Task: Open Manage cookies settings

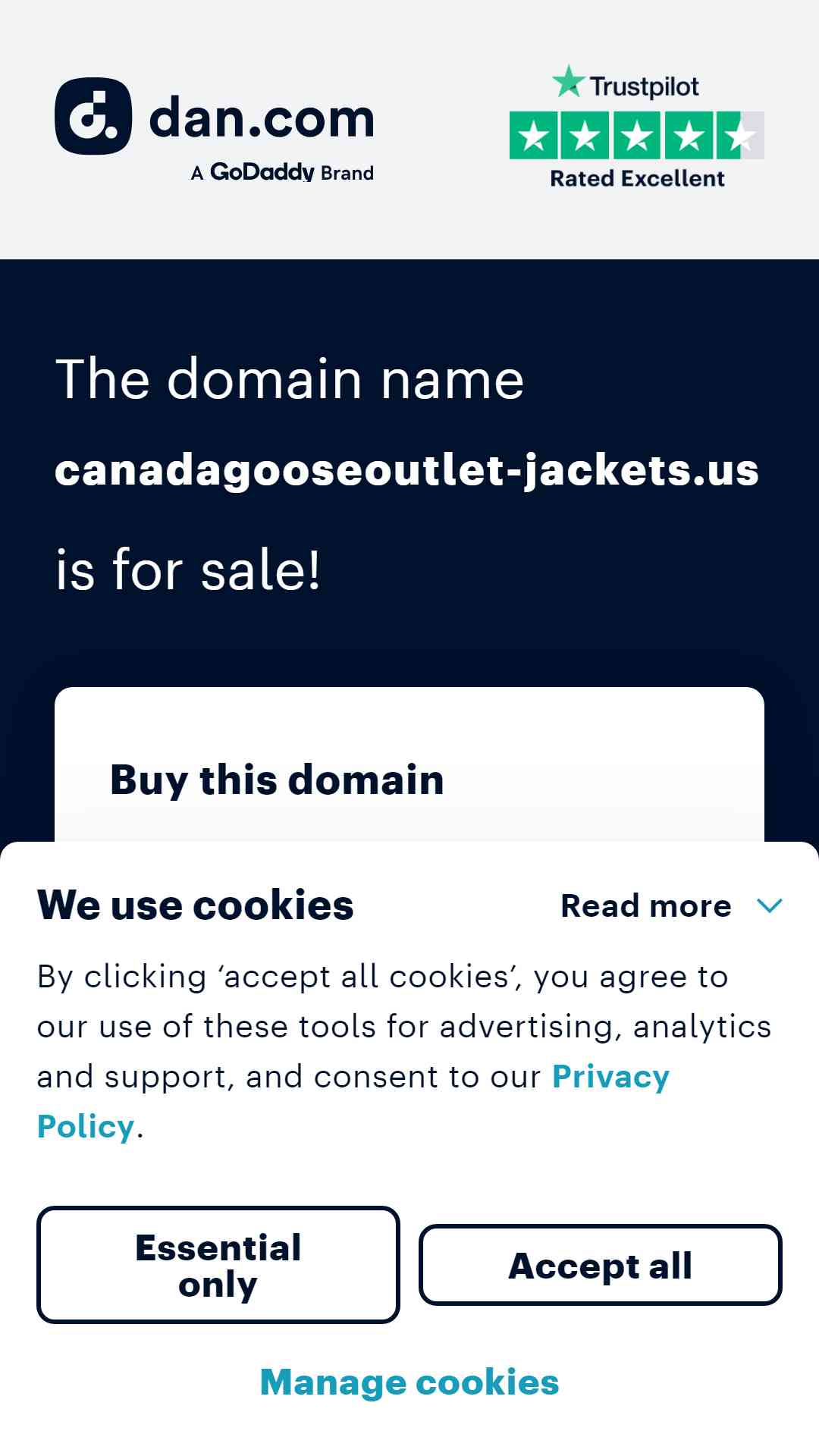Action: coord(409,1382)
